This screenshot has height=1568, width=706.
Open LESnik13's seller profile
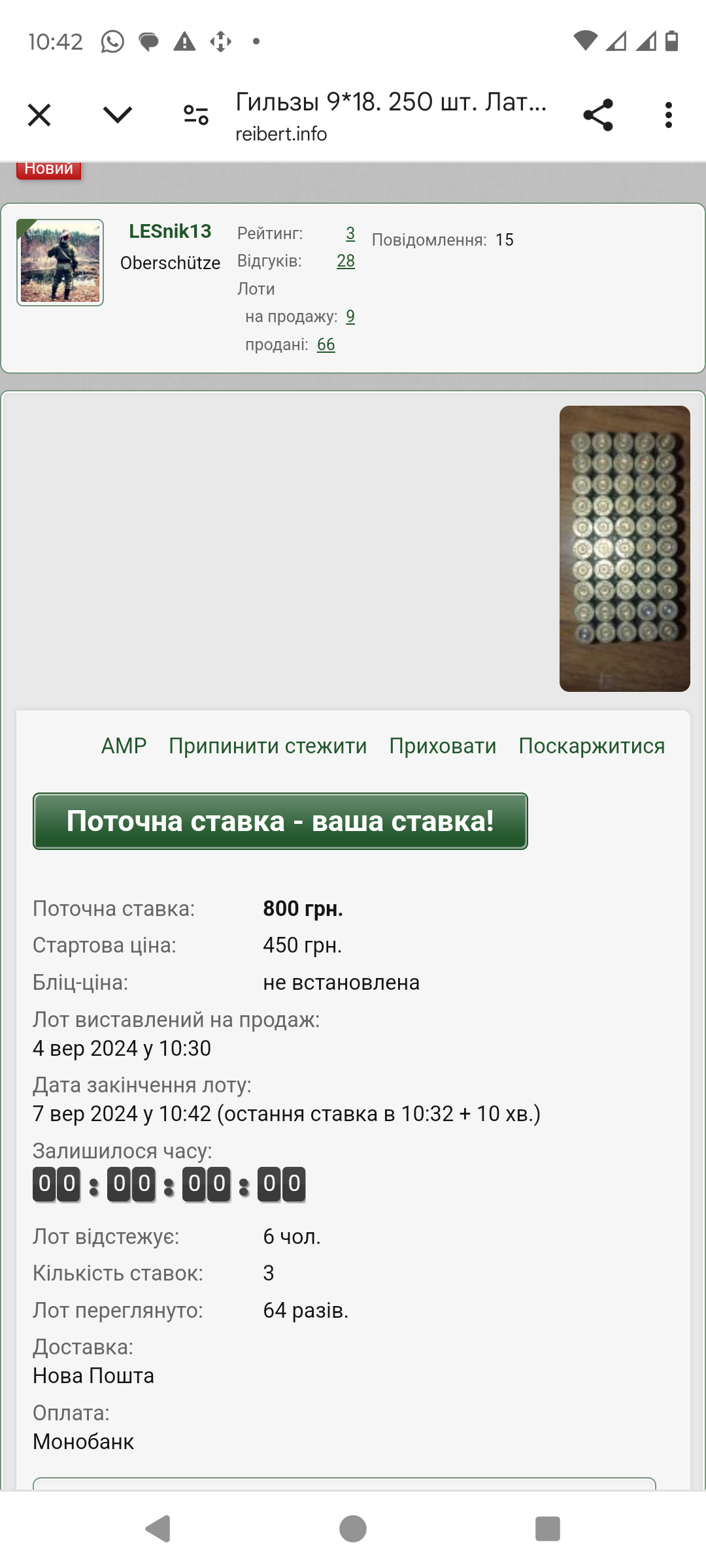pos(170,231)
